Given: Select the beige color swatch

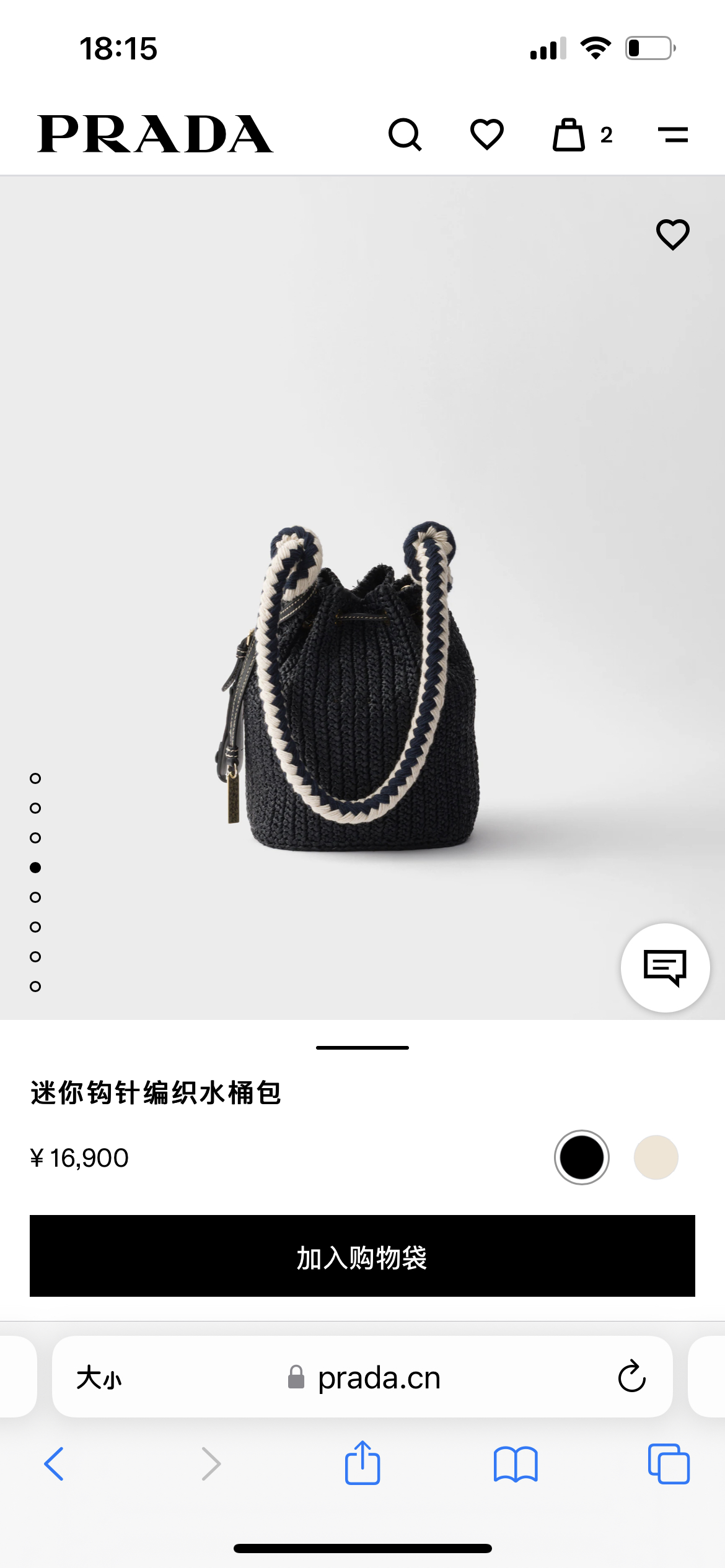Looking at the screenshot, I should pyautogui.click(x=656, y=1157).
